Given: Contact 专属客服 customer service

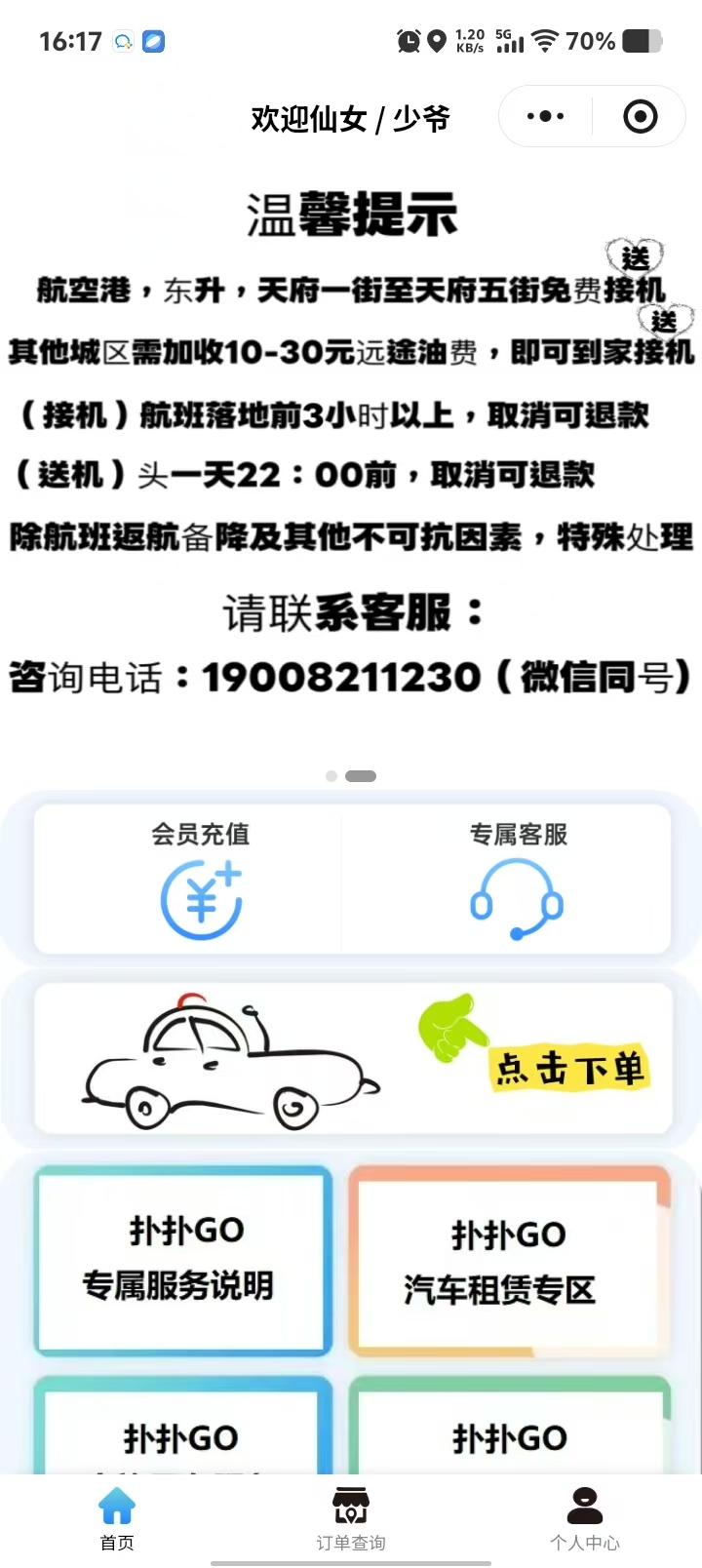Looking at the screenshot, I should 518,881.
